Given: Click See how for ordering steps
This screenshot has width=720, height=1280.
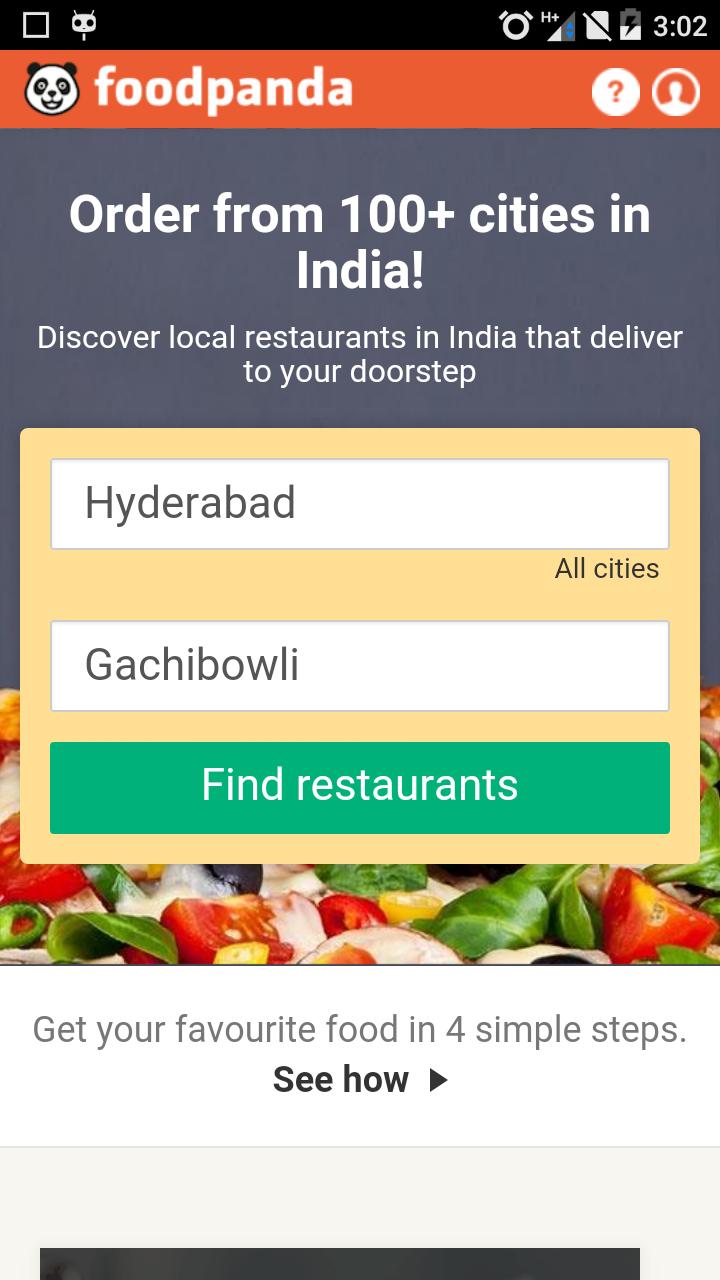Looking at the screenshot, I should point(340,1080).
